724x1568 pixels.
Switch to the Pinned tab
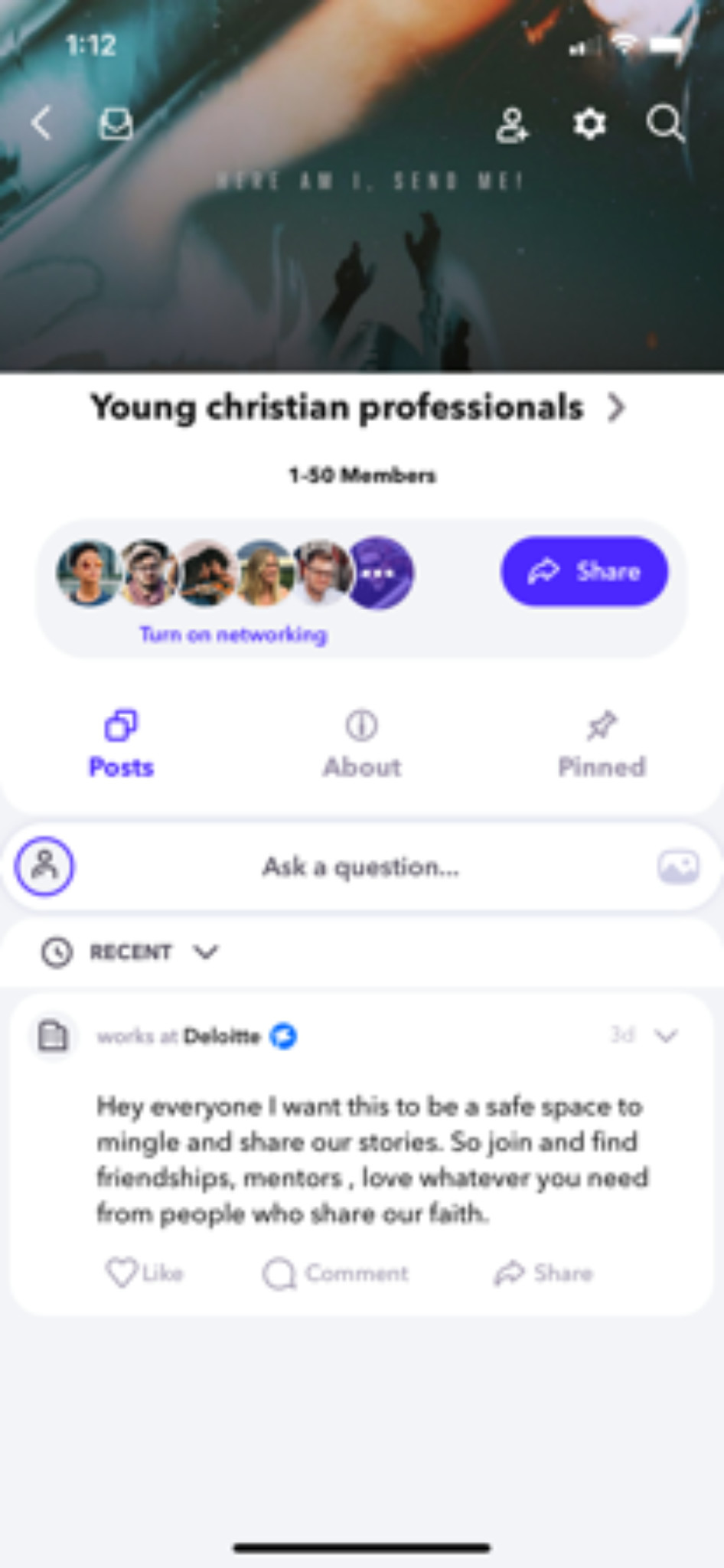(602, 743)
